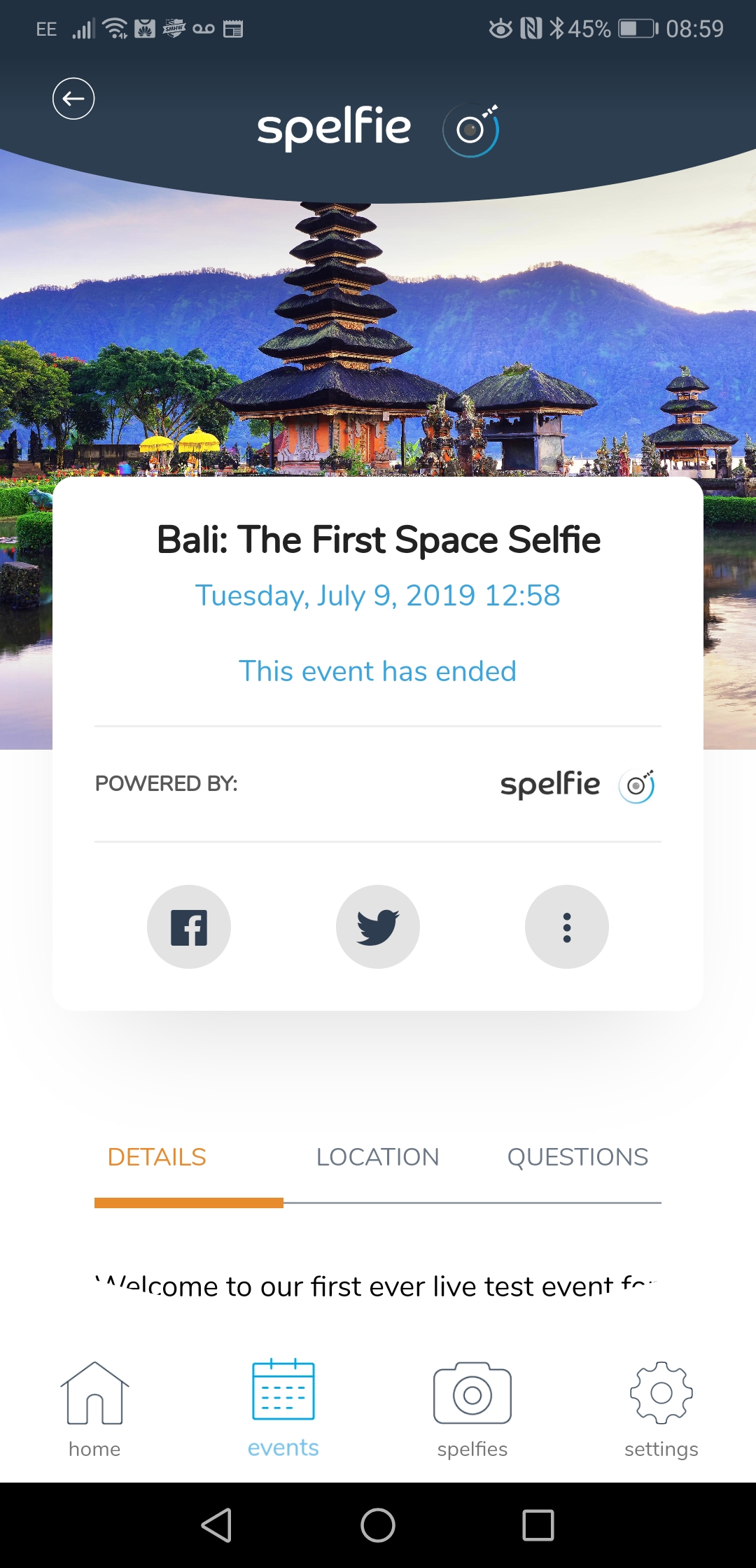This screenshot has width=756, height=1568.
Task: Tap the system home button
Action: (x=378, y=1525)
